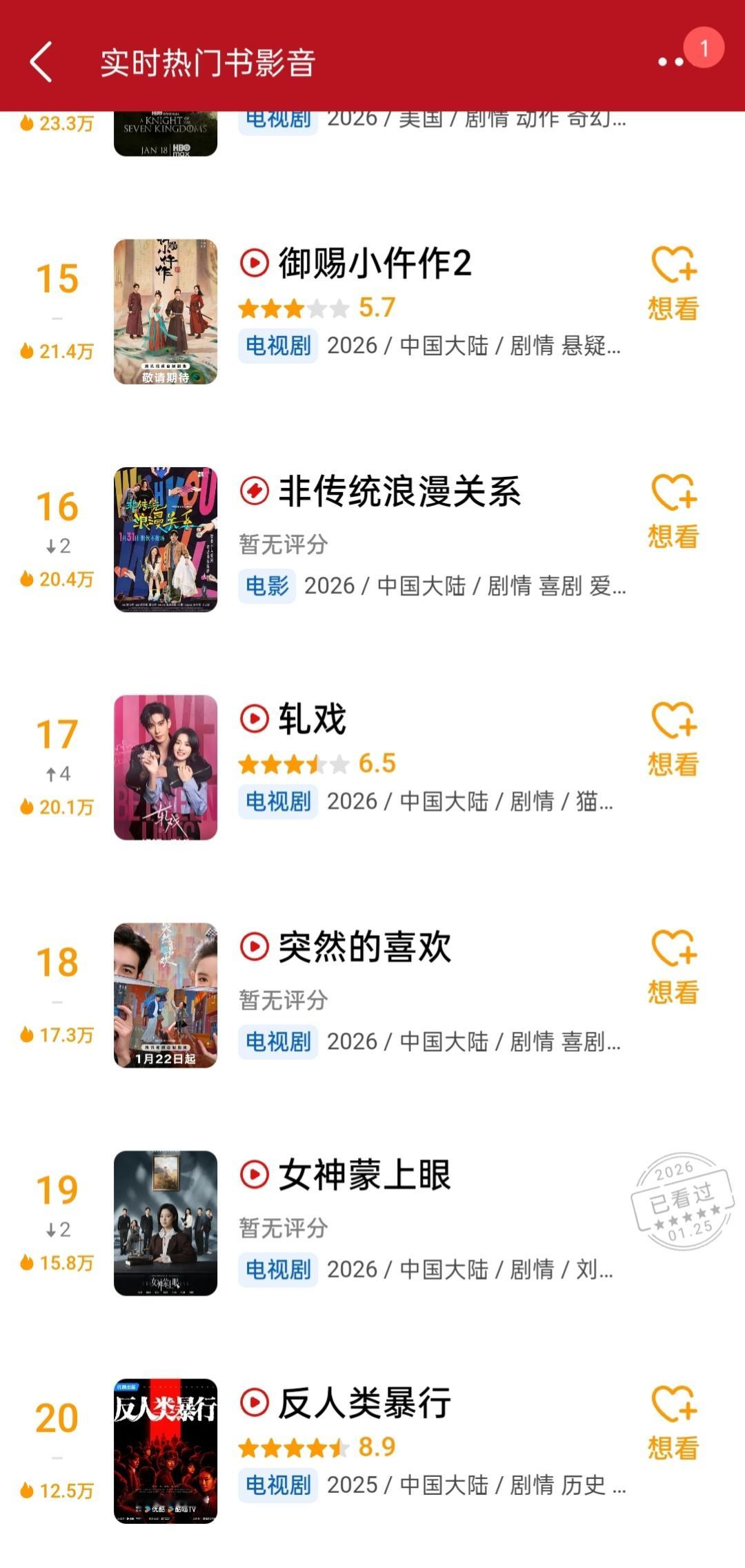This screenshot has width=745, height=1568.
Task: Open 突然的喜欢 series page
Action: point(364,948)
